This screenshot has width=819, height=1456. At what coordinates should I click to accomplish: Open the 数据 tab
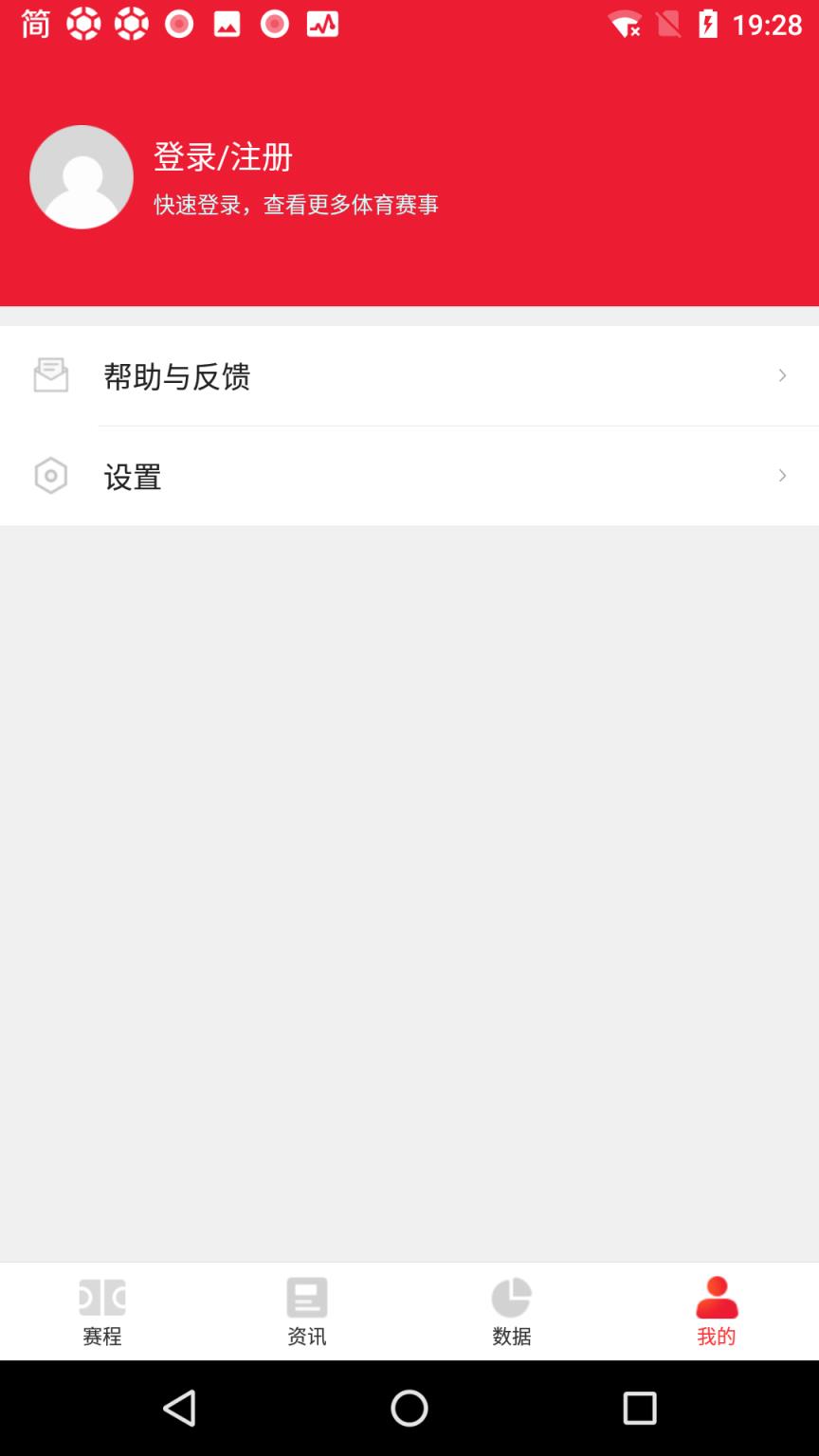click(511, 1311)
